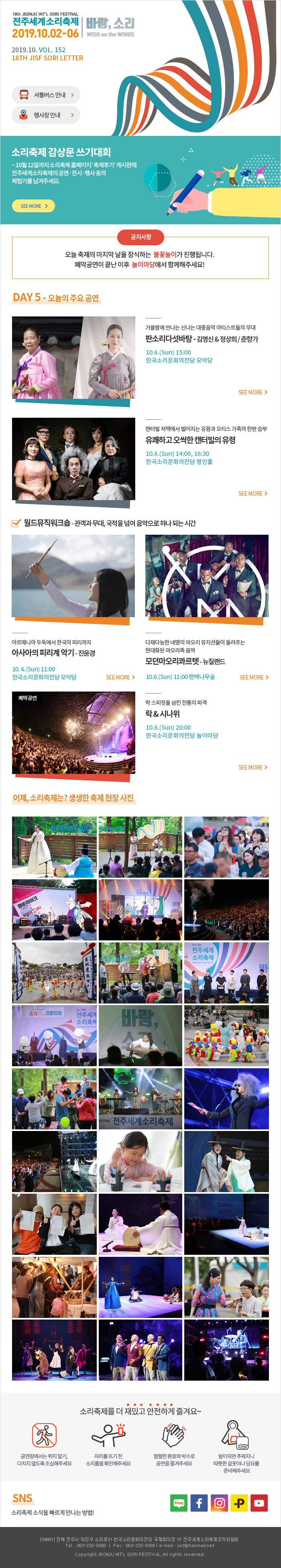The image size is (281, 1568).
Task: Open the festival's Naver Post icon
Action: pos(239,1503)
